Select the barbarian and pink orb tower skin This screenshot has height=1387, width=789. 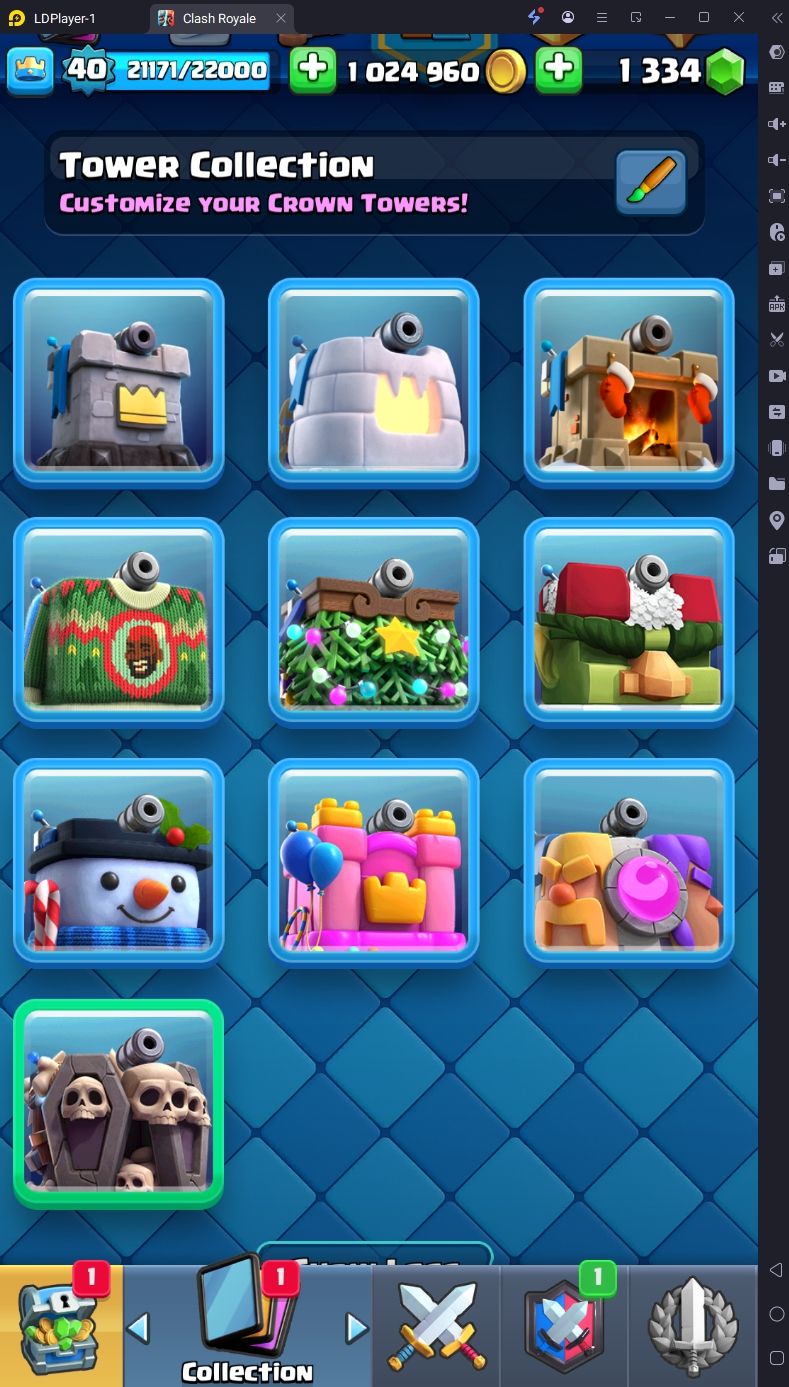[629, 862]
